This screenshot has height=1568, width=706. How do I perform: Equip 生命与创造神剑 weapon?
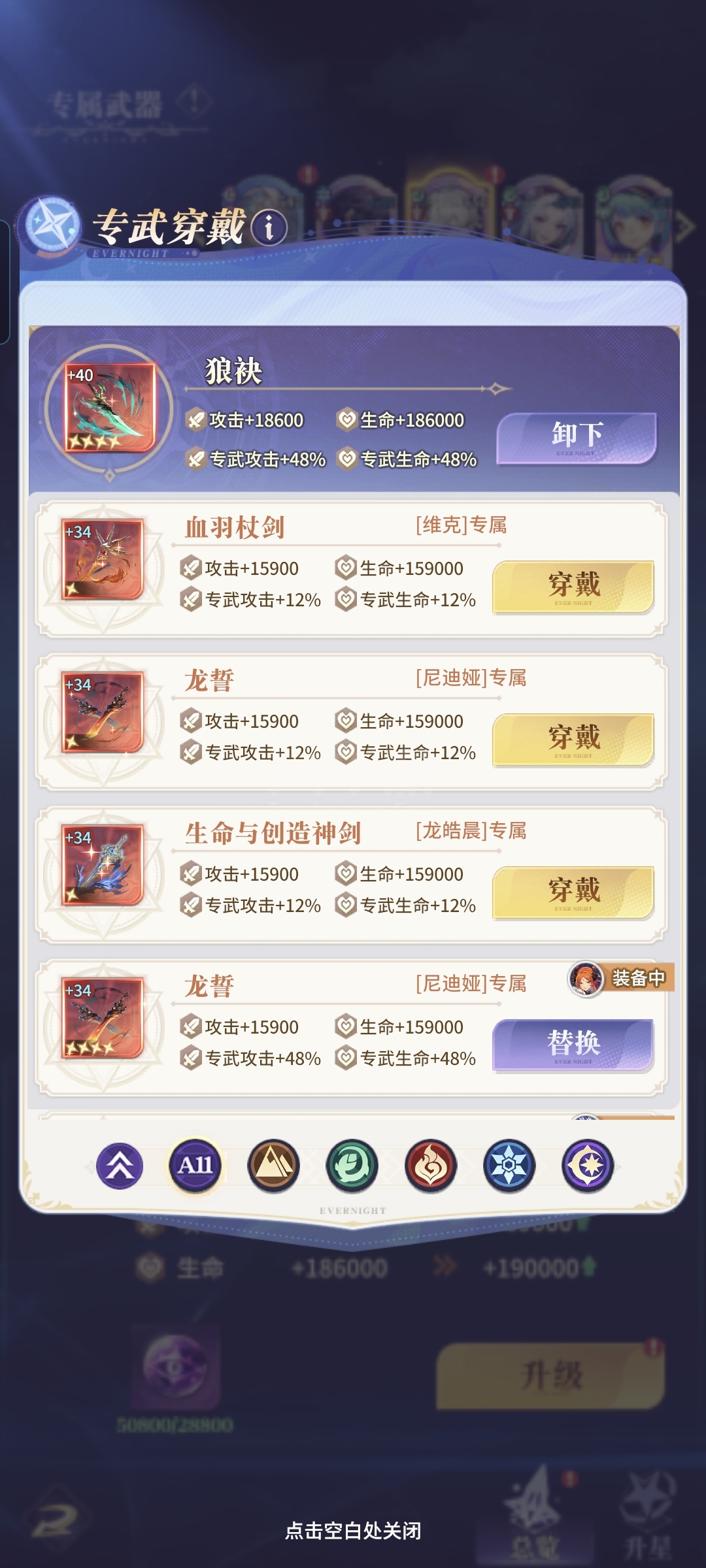(573, 892)
